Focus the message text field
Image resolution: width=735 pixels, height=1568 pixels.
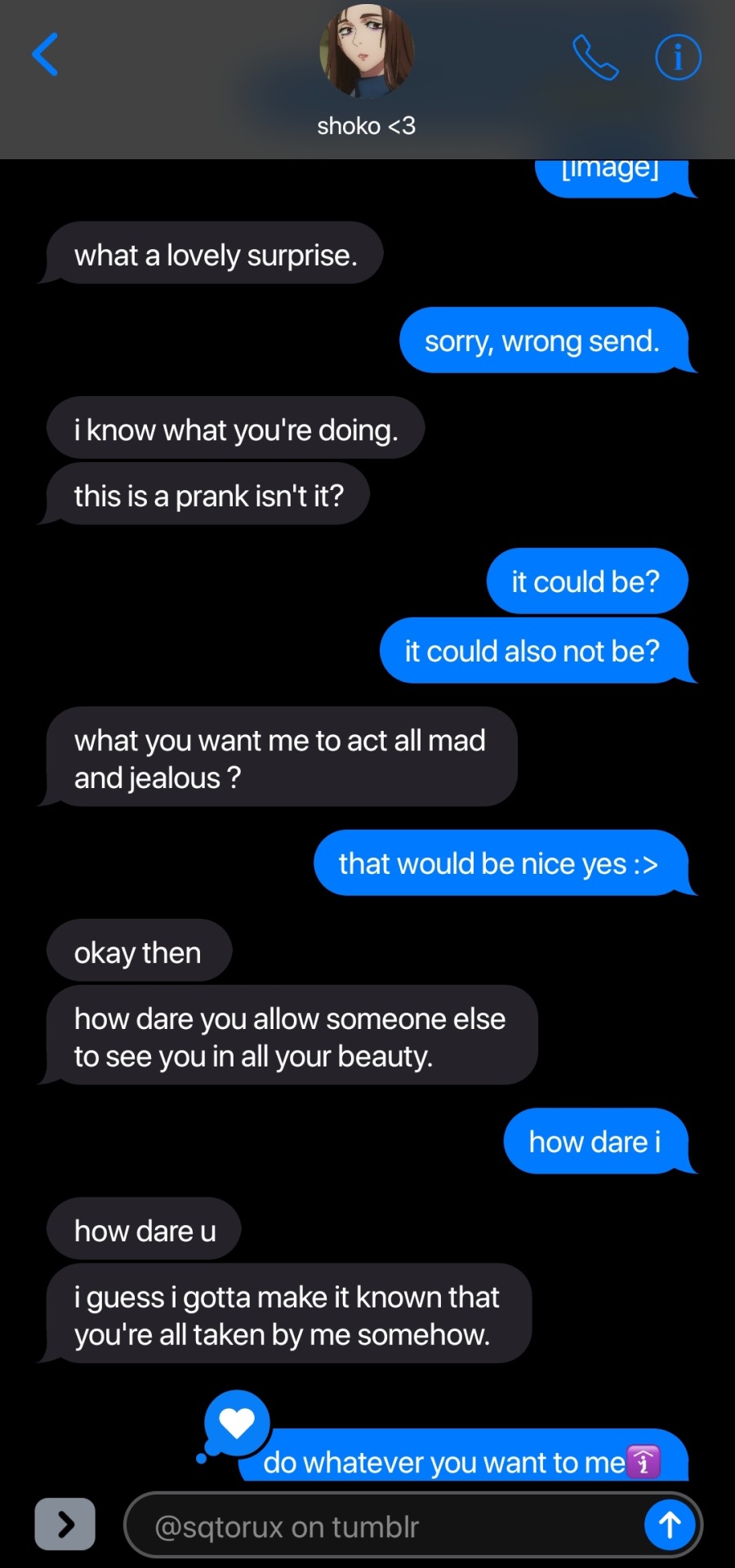384,1526
